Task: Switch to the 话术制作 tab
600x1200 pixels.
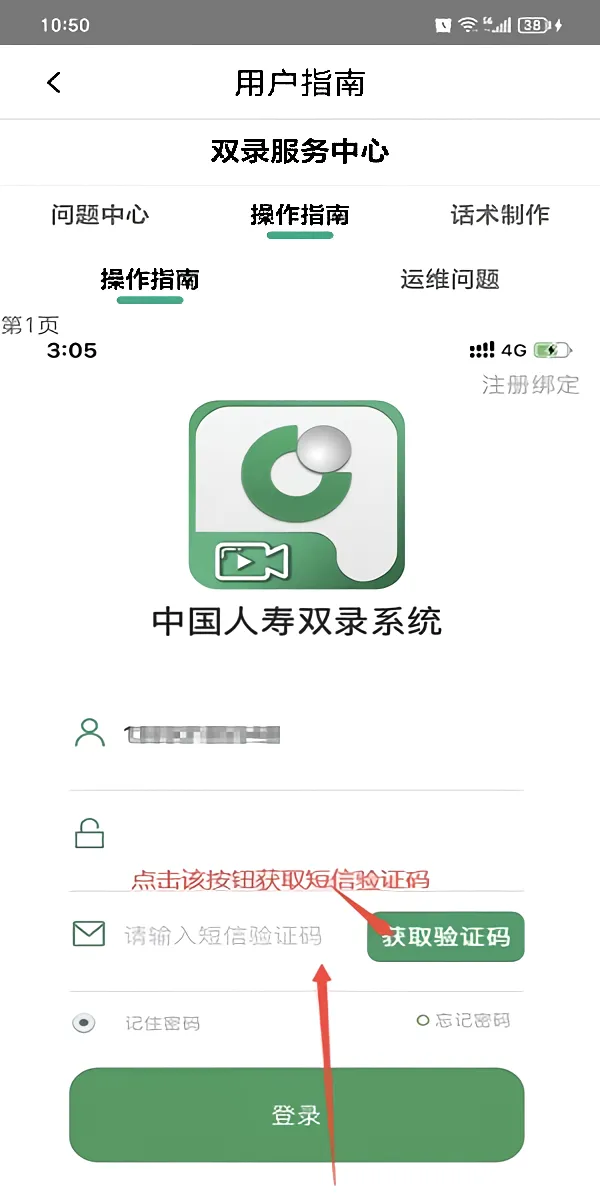Action: click(x=500, y=215)
